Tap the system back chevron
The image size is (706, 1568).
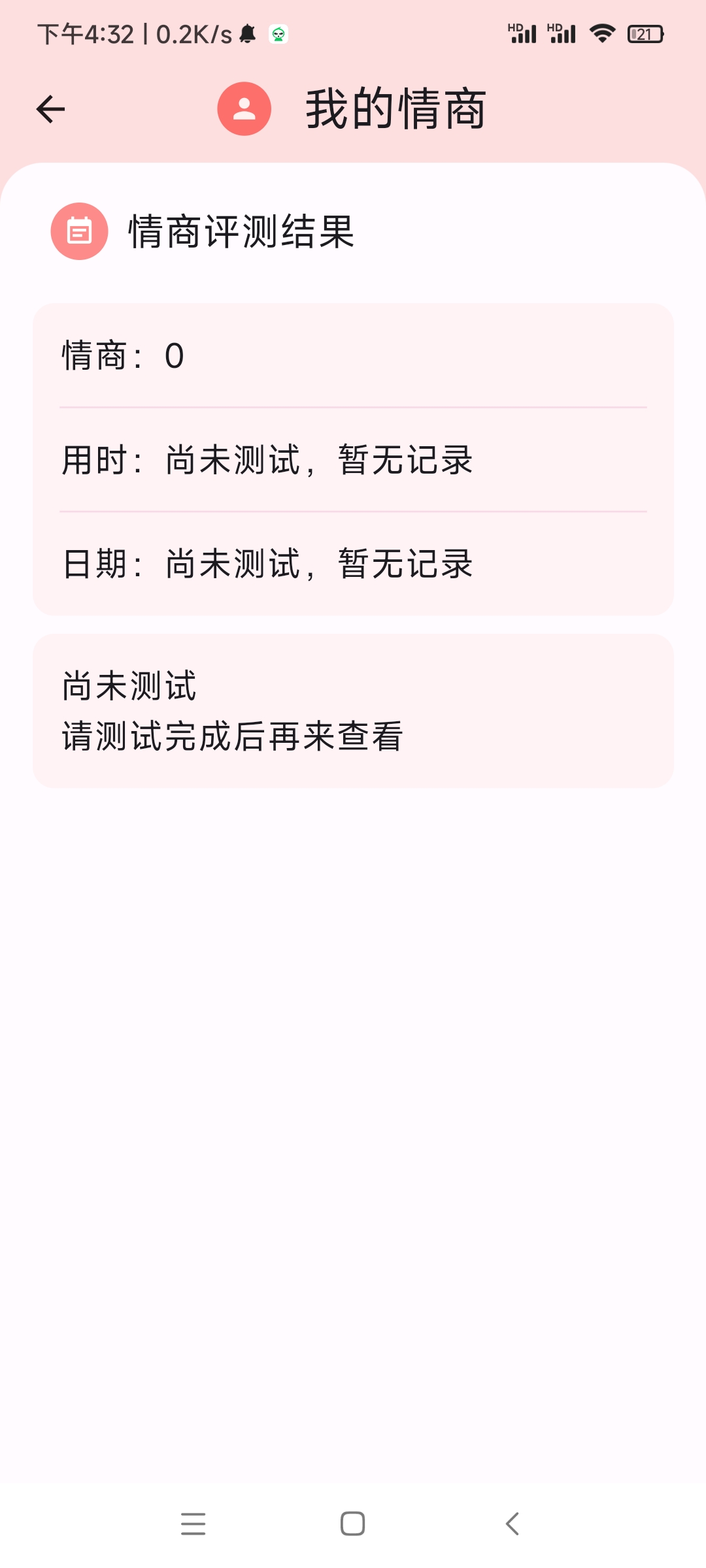click(x=513, y=1524)
